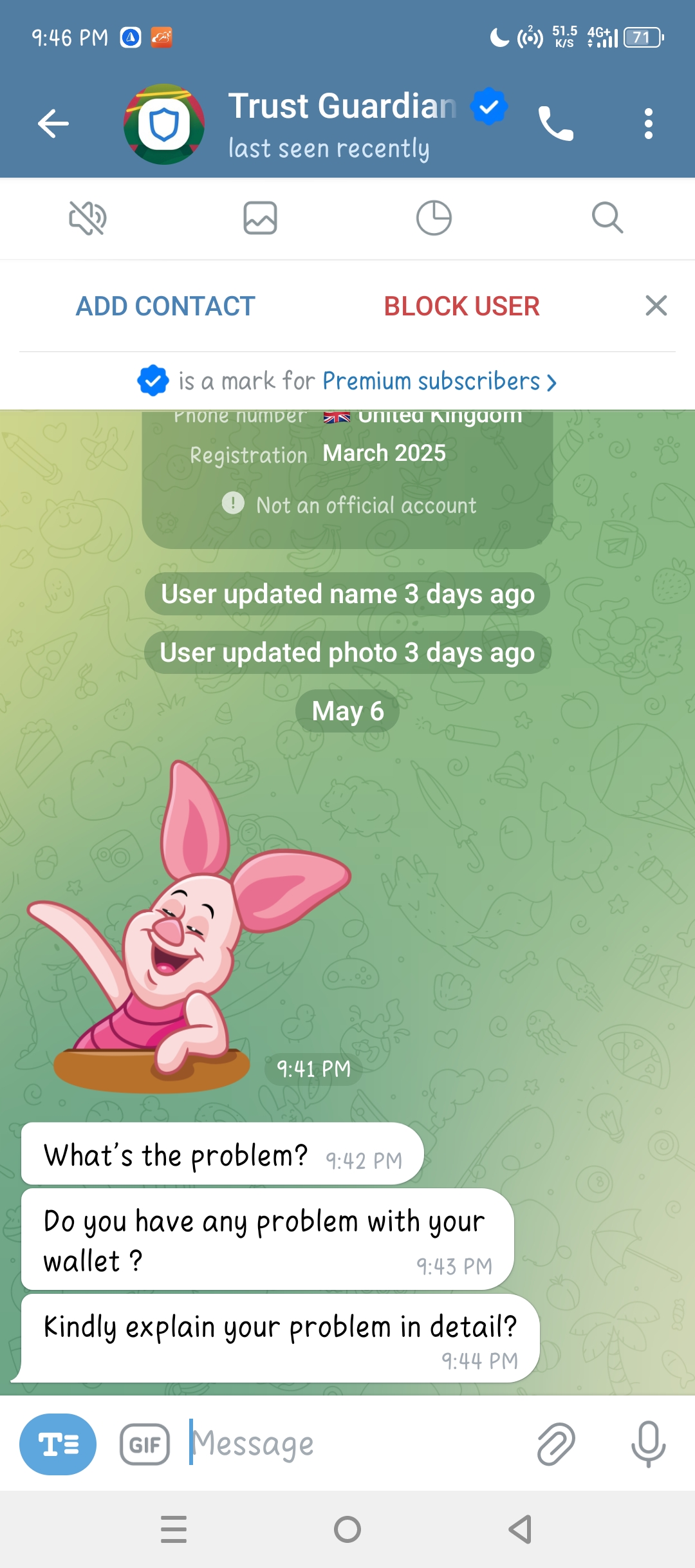Open the text formatting button
695x1568 pixels.
[58, 1444]
